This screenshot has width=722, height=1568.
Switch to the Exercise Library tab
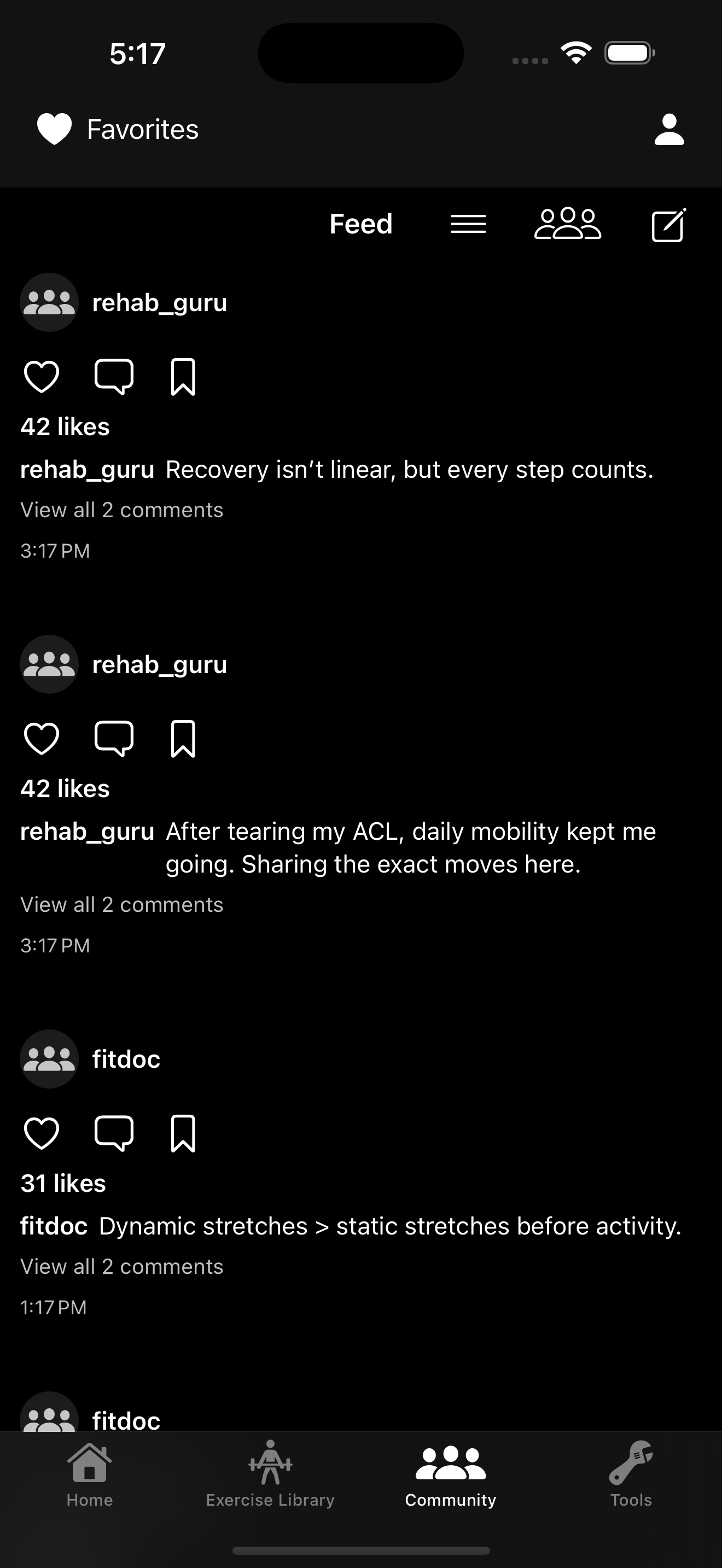coord(270,1473)
